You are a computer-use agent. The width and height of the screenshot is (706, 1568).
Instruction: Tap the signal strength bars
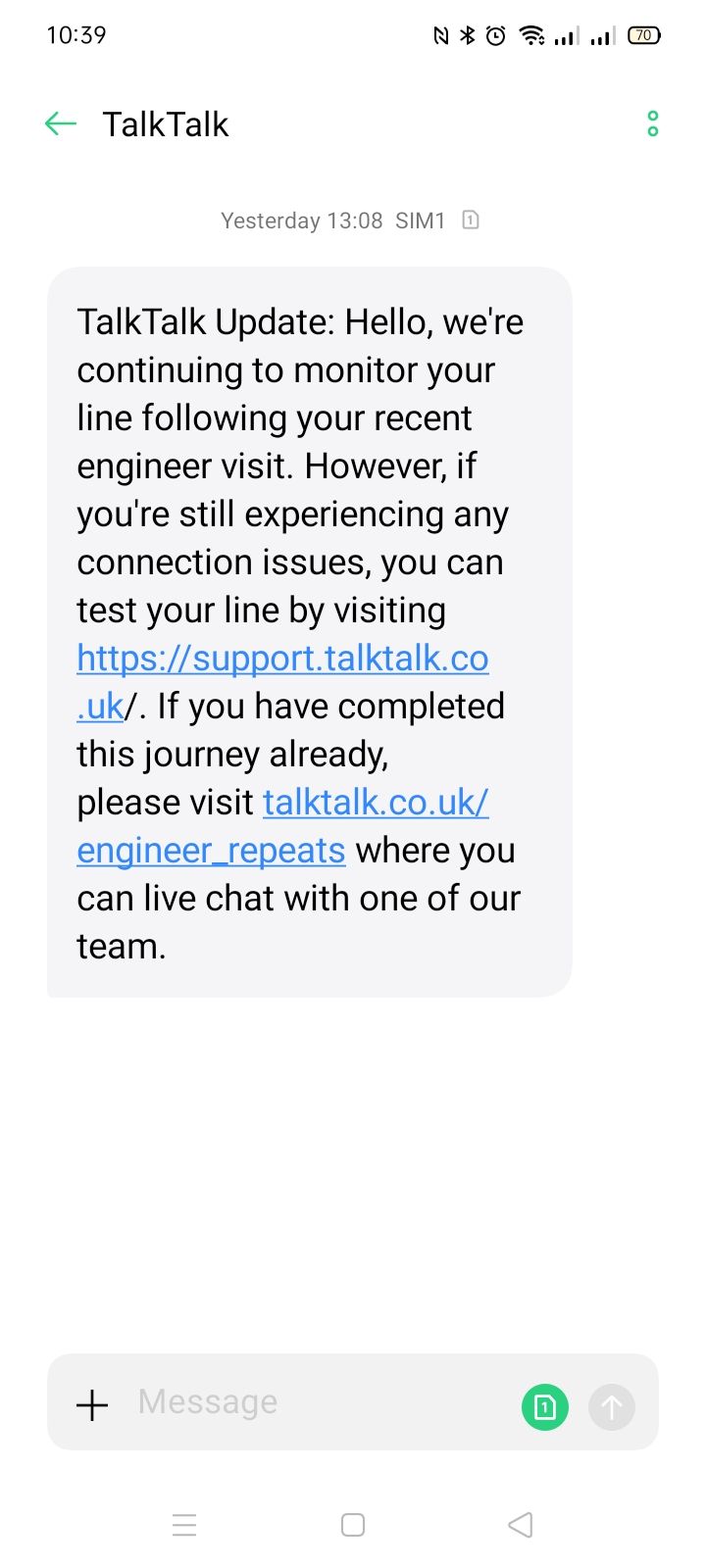[x=566, y=34]
